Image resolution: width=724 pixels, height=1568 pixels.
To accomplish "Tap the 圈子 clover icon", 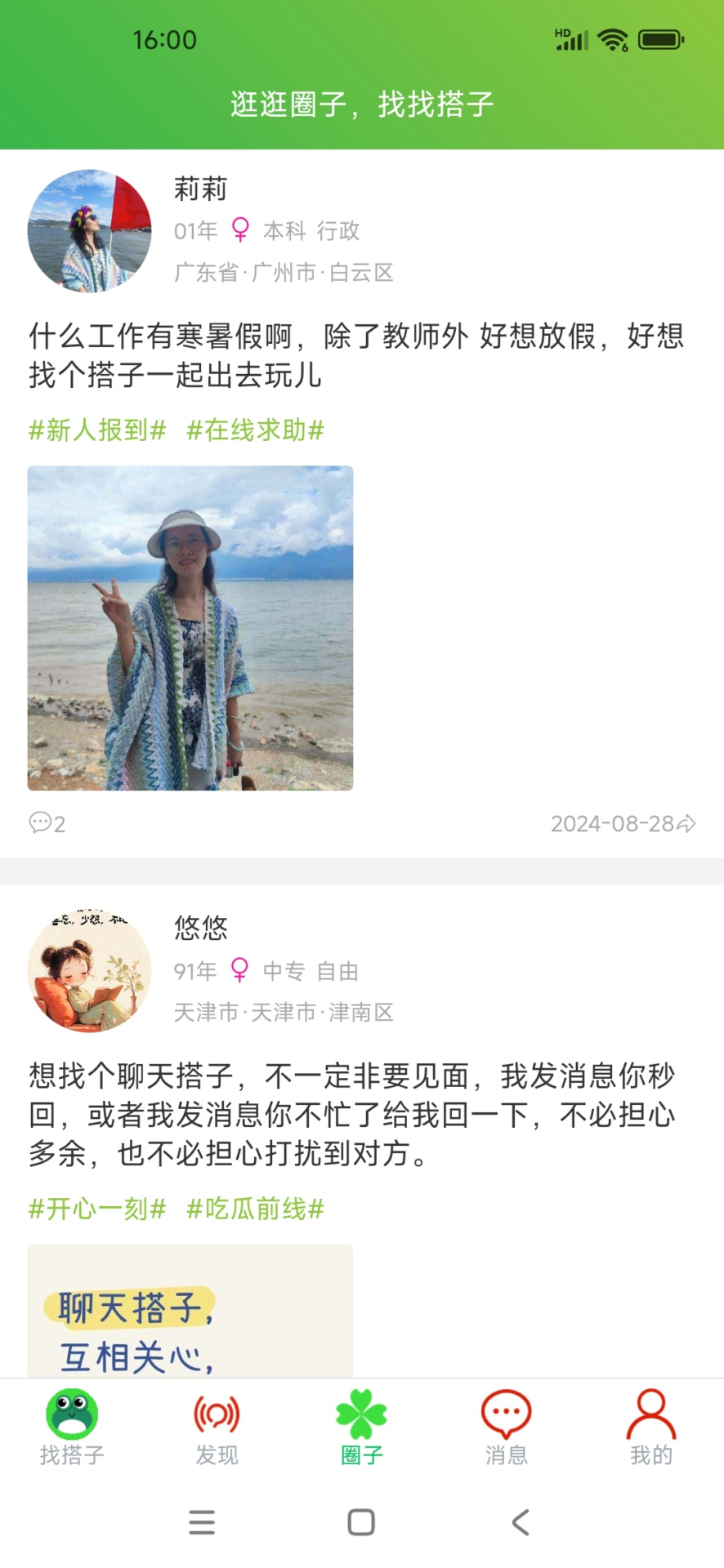I will click(x=360, y=1412).
